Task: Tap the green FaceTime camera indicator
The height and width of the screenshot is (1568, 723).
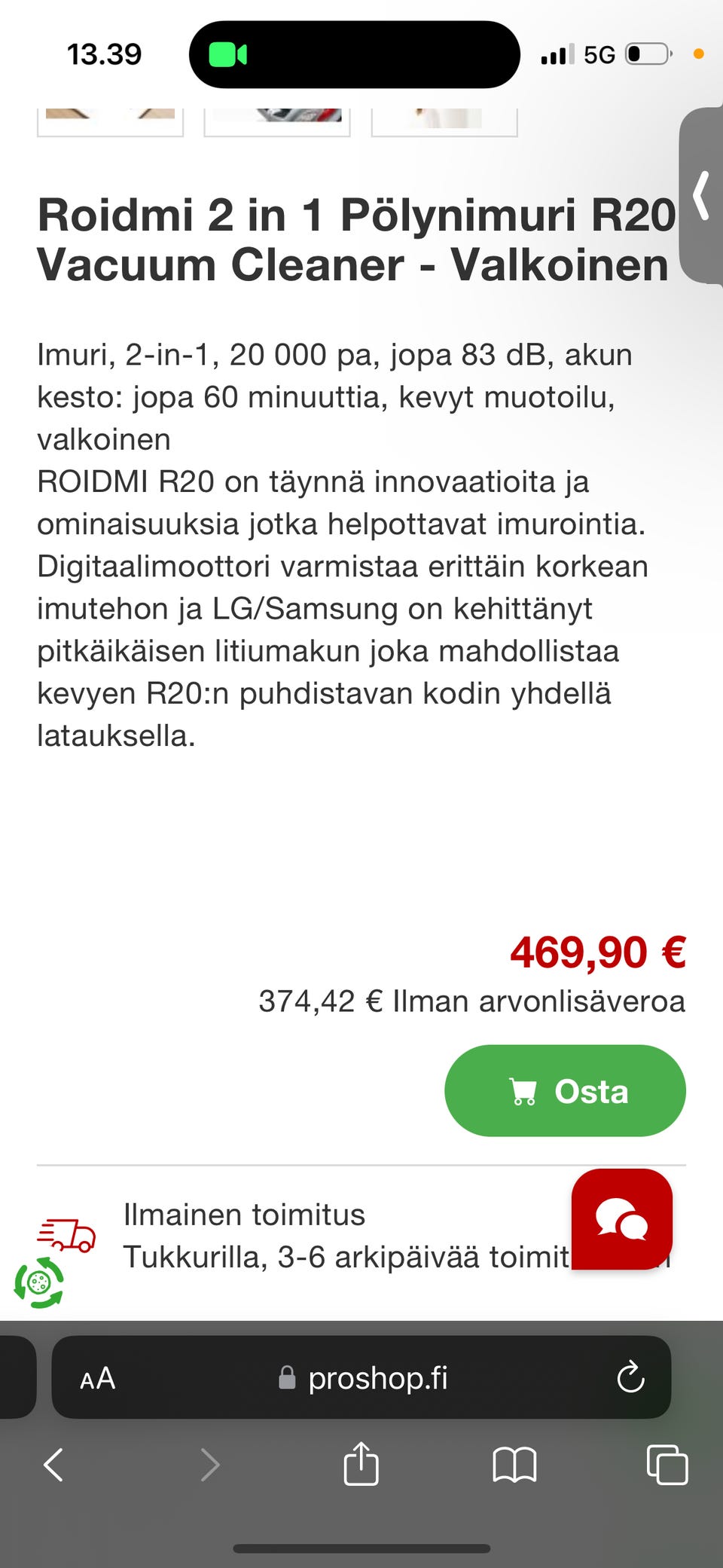Action: 230,53
